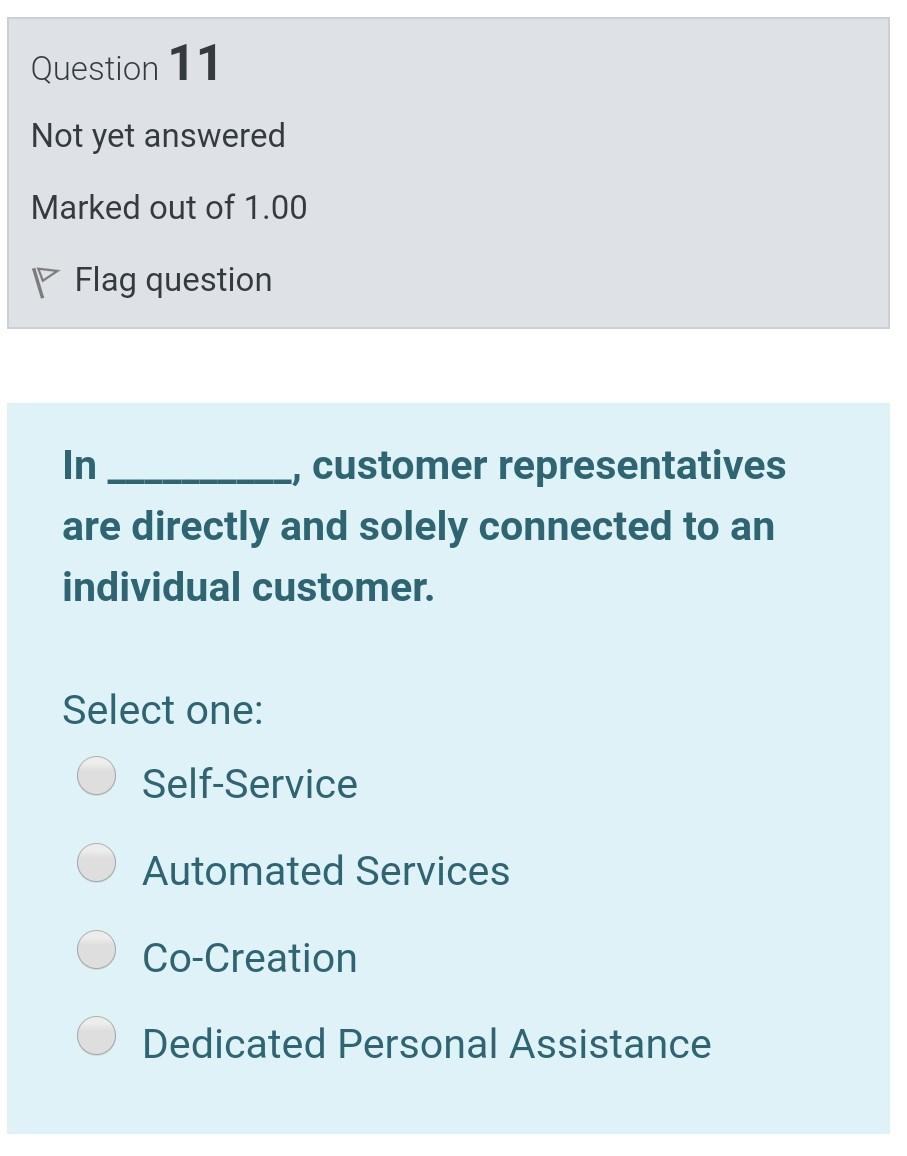Select Dedicated Personal Assistance

[97, 1036]
